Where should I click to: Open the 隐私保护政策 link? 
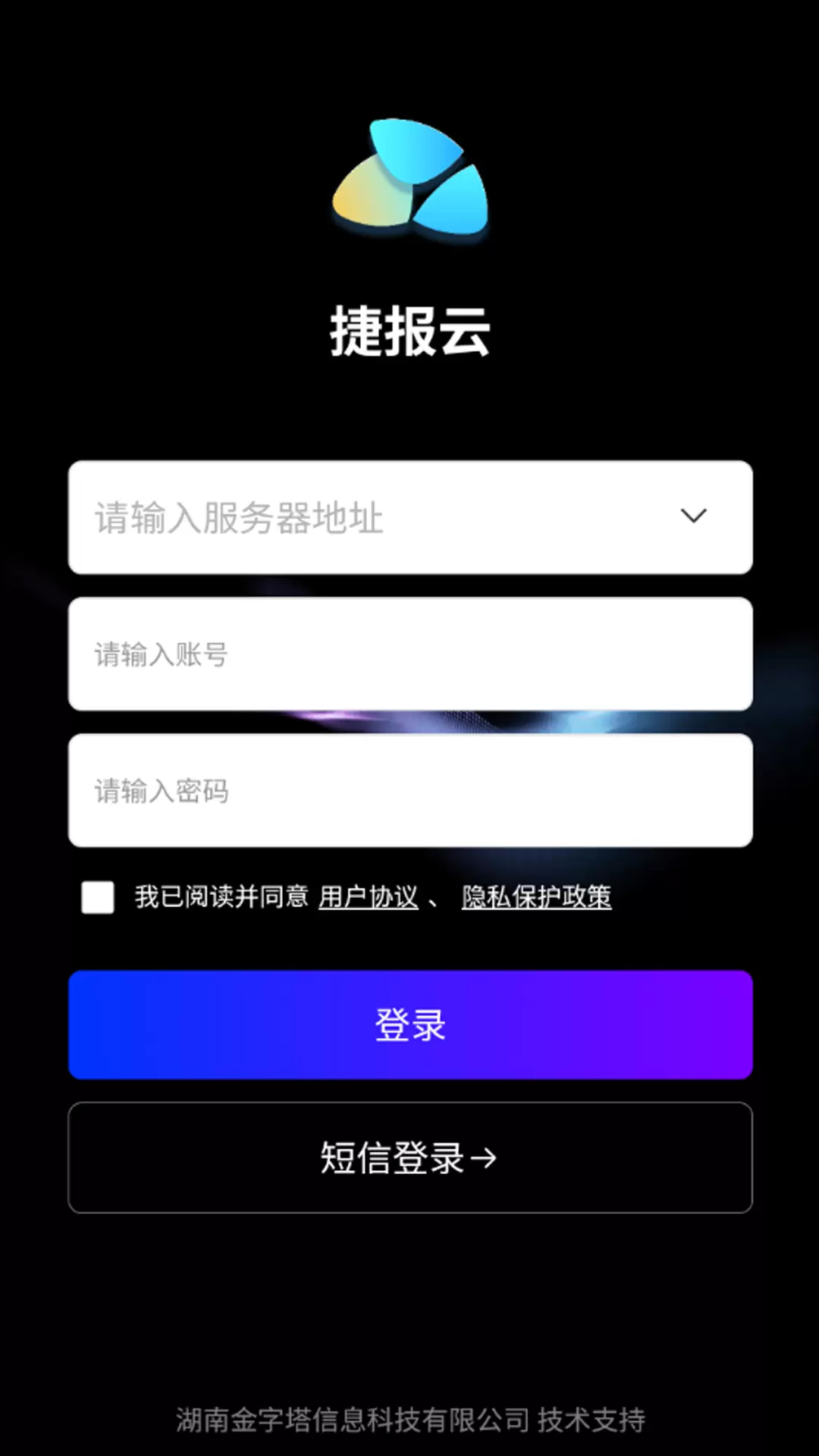536,897
